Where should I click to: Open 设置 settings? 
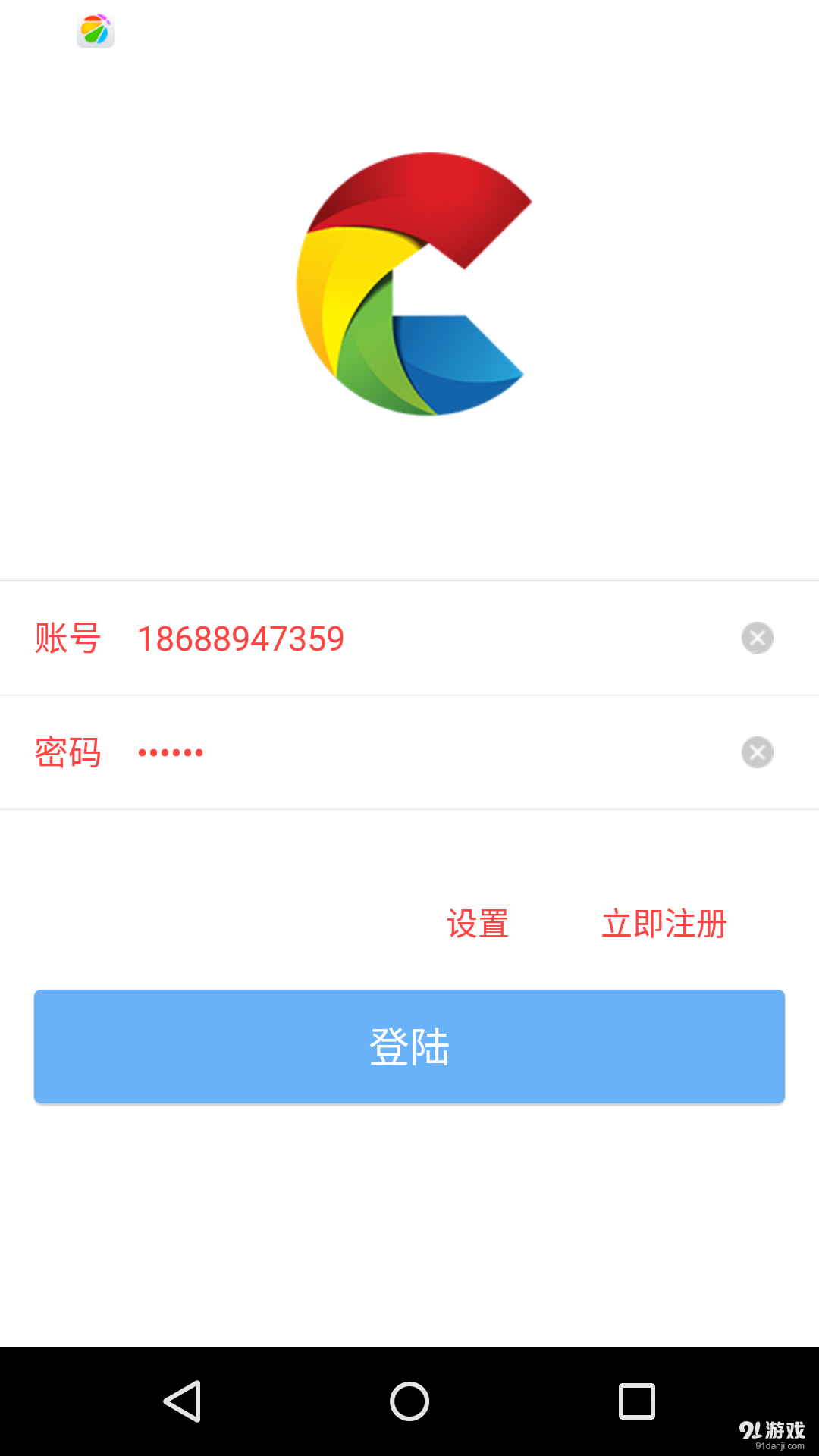[x=476, y=924]
